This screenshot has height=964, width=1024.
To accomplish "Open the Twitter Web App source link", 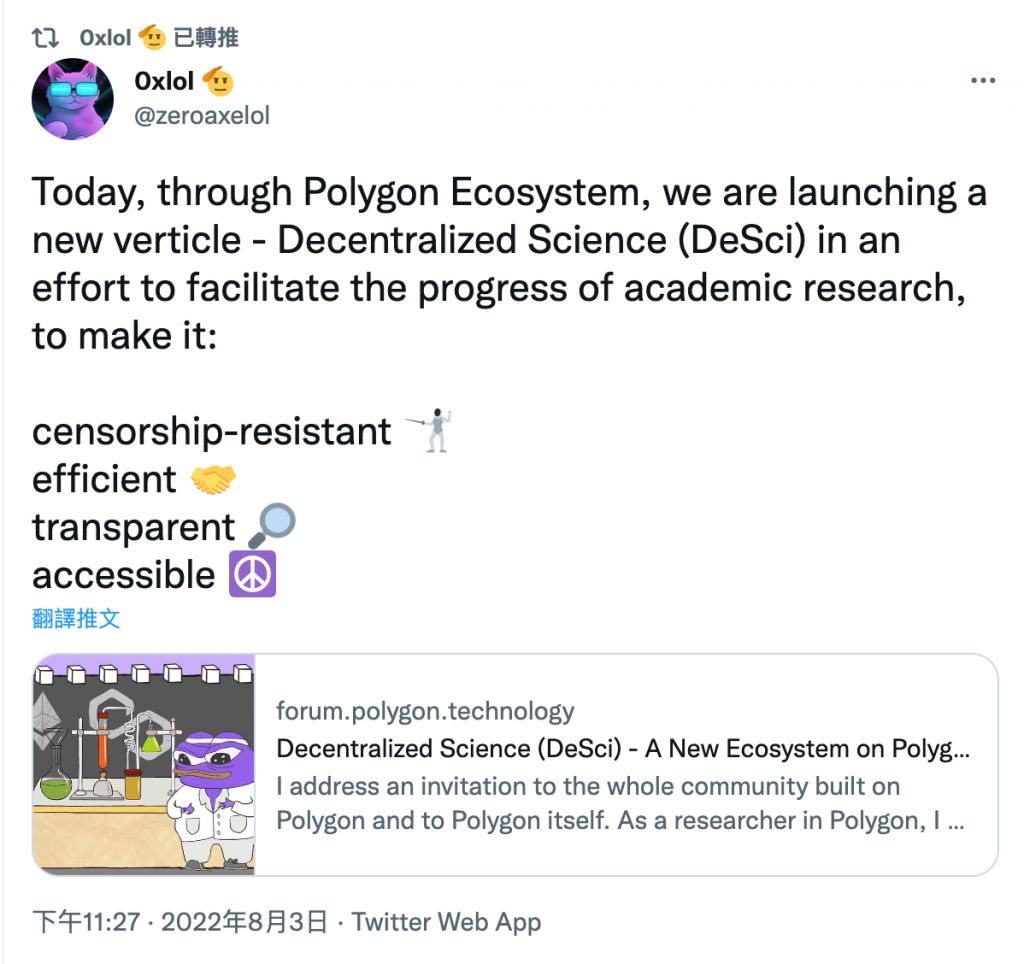I will coord(446,922).
